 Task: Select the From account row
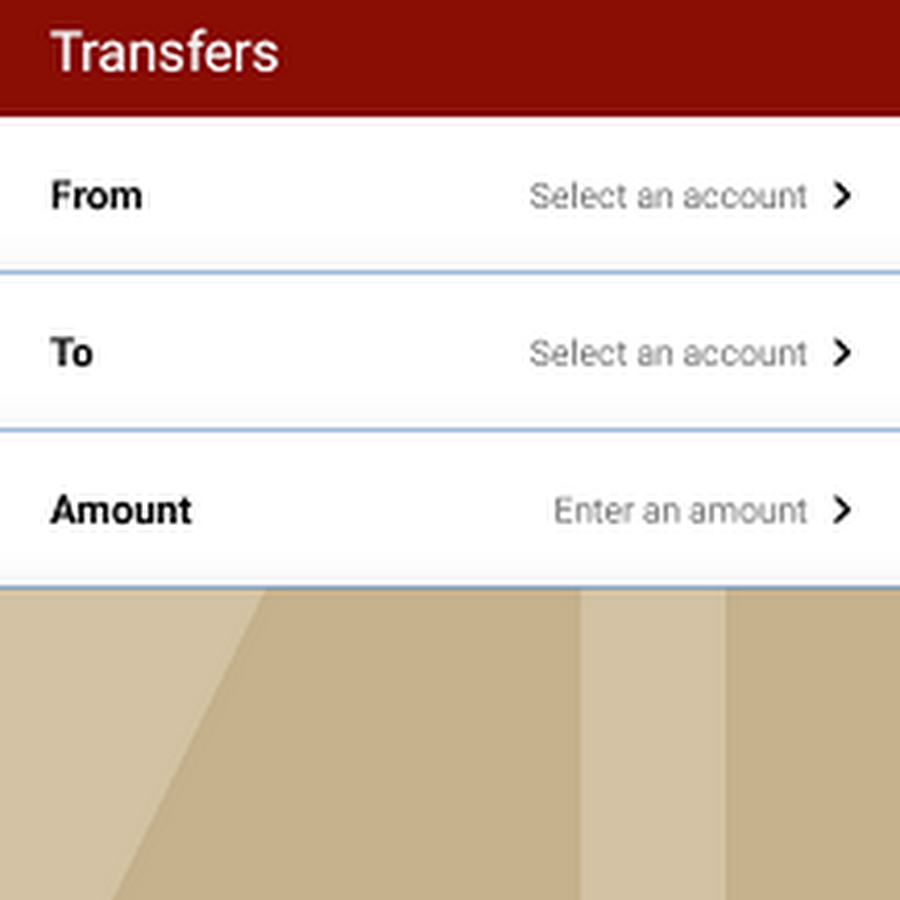point(450,195)
